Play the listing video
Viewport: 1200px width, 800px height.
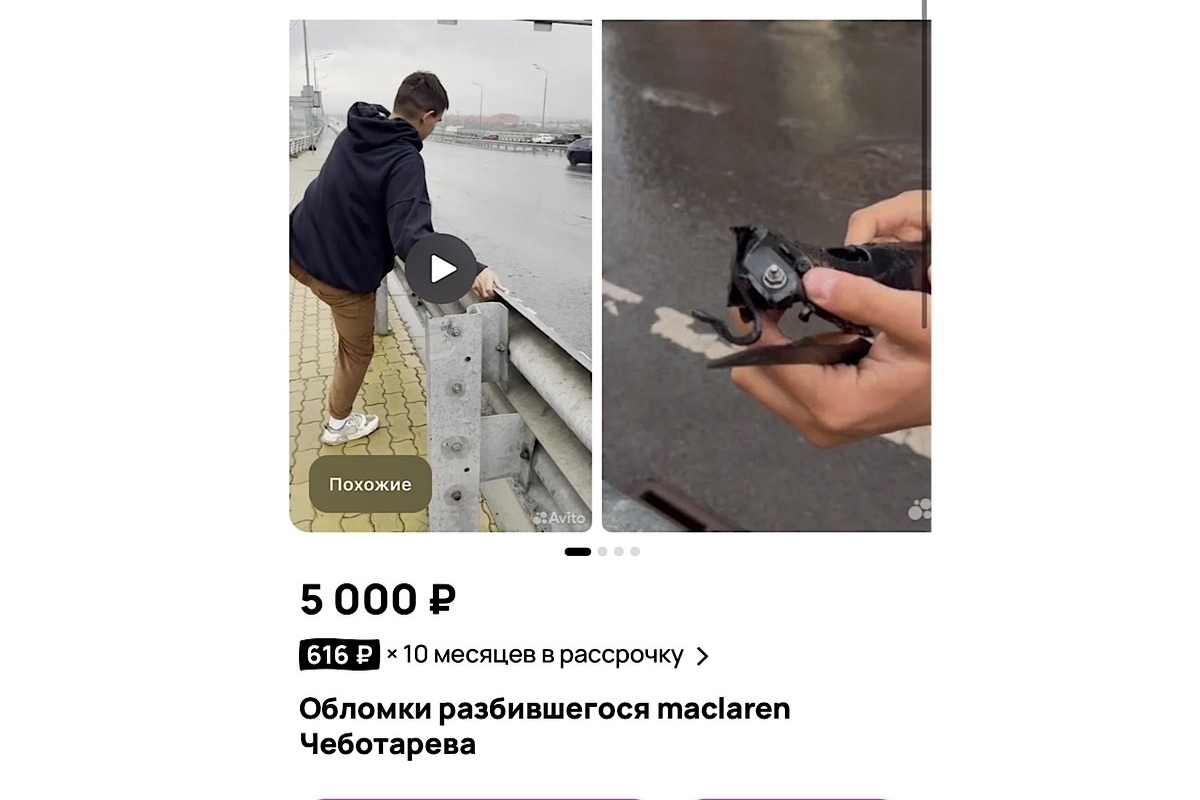coord(441,269)
